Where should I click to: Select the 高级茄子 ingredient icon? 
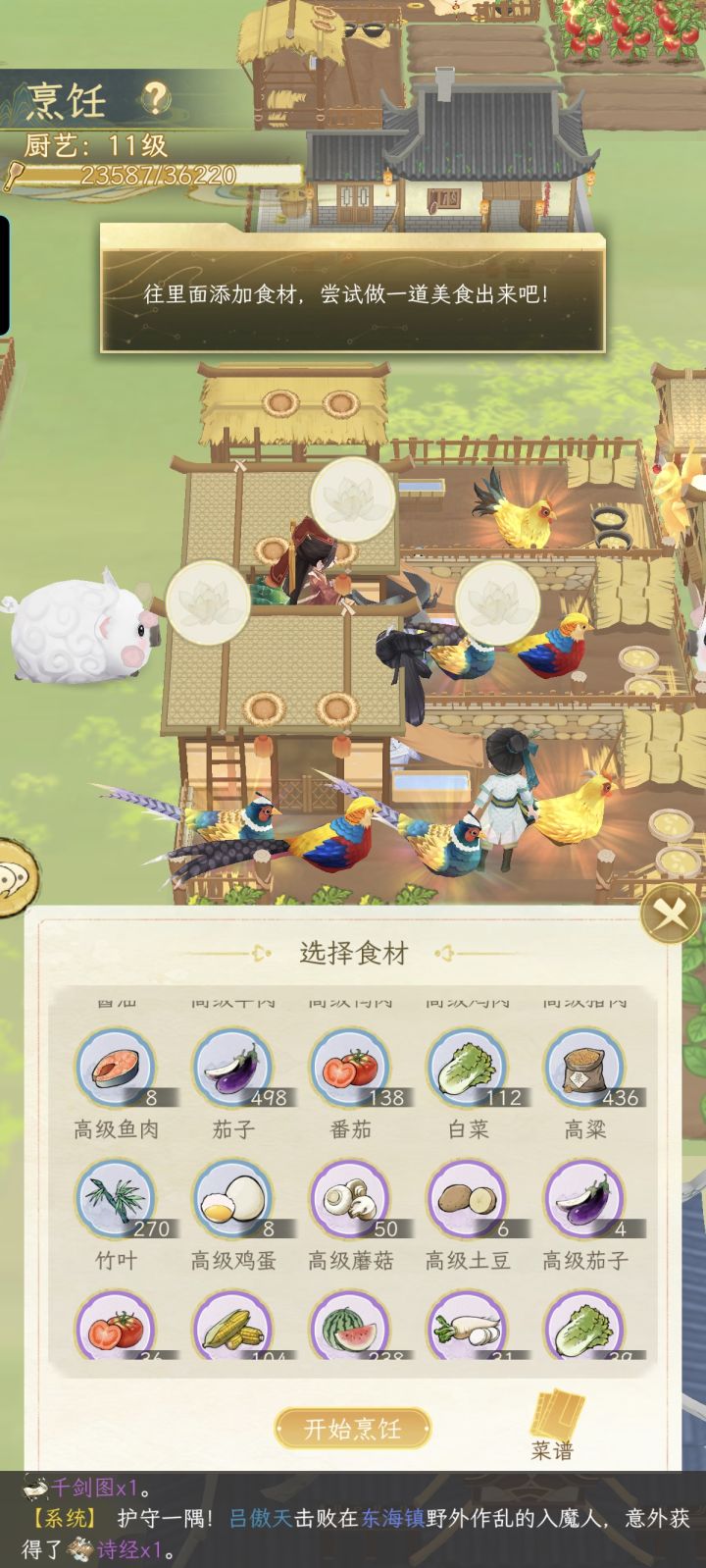tap(587, 1199)
